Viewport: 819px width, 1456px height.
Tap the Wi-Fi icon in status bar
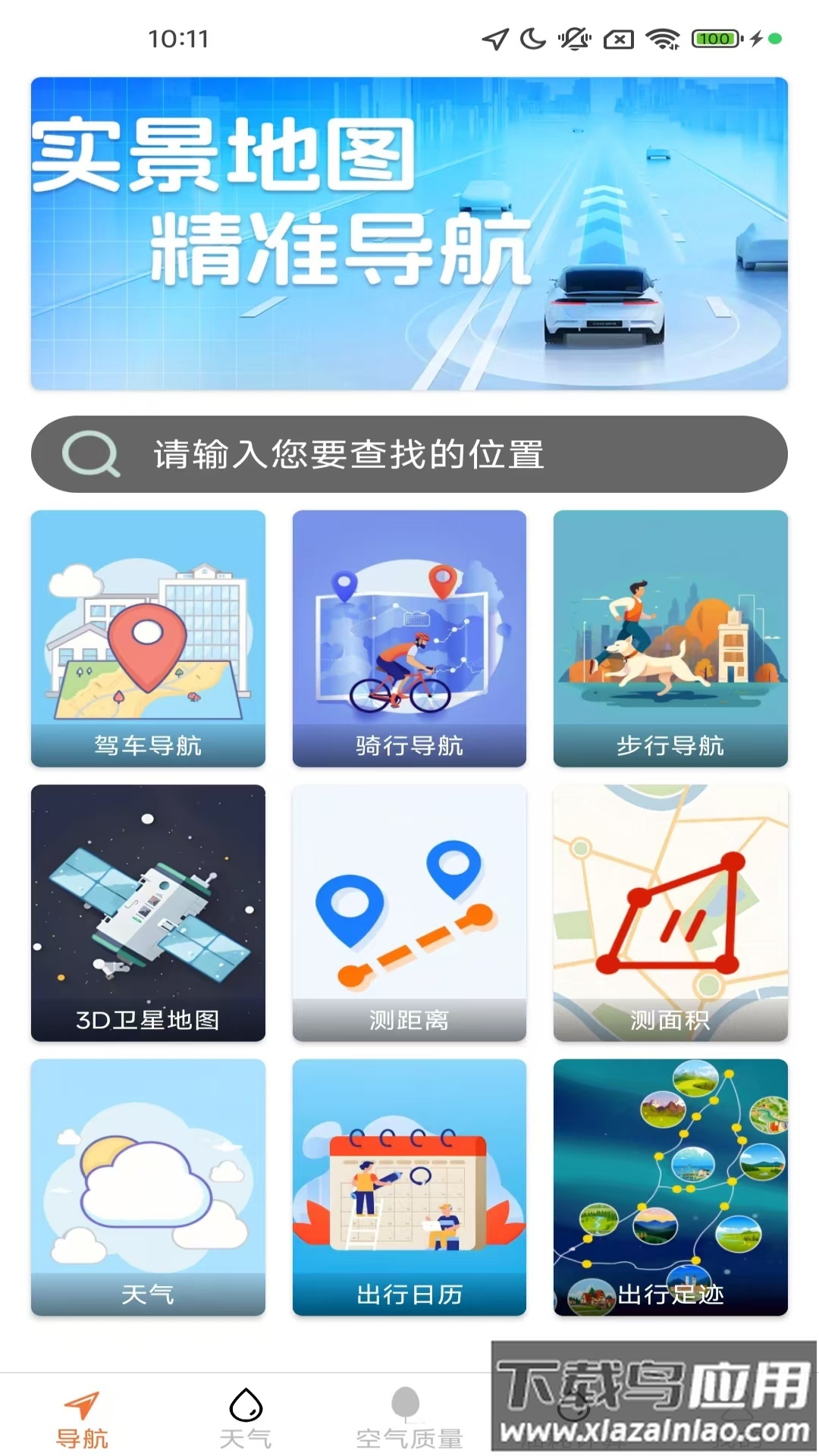661,38
